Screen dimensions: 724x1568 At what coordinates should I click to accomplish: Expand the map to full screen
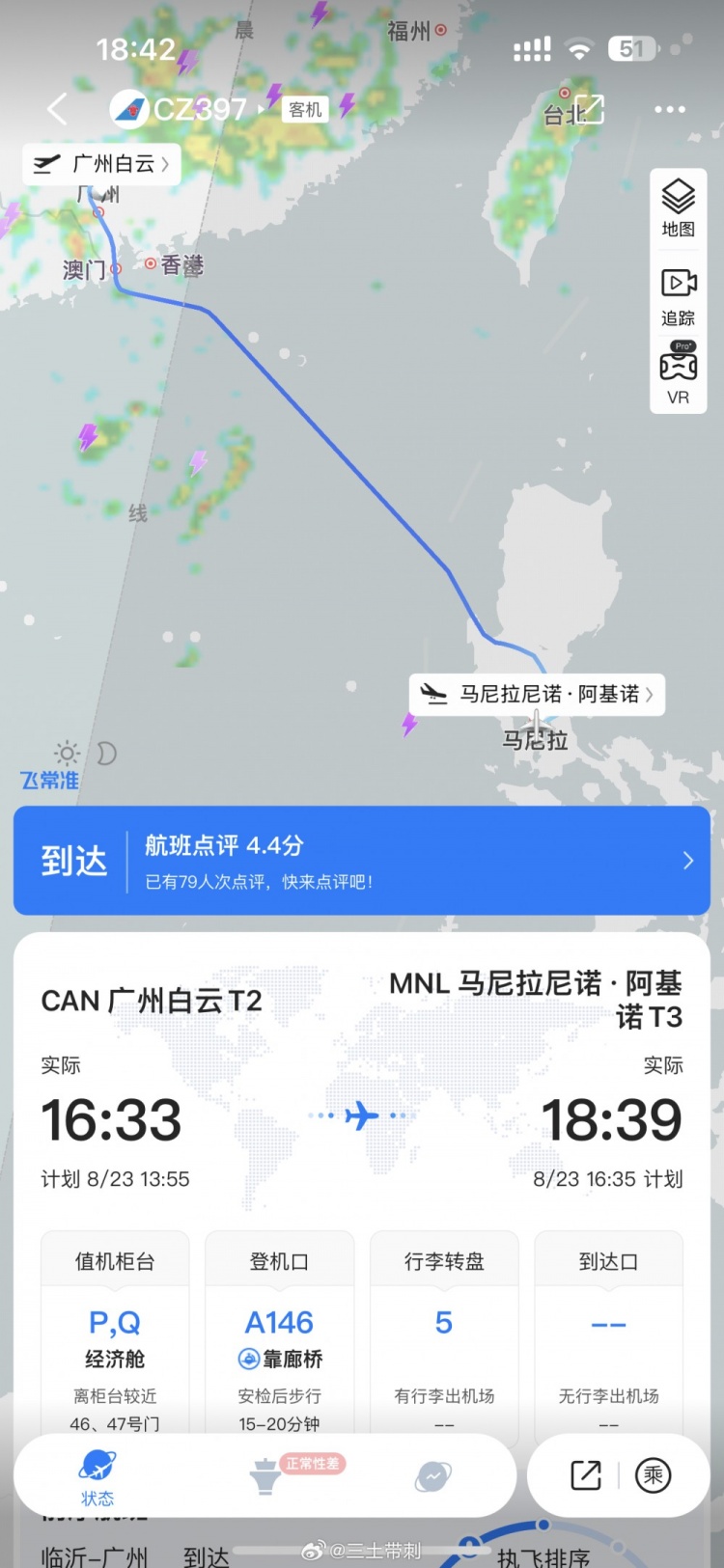click(589, 109)
